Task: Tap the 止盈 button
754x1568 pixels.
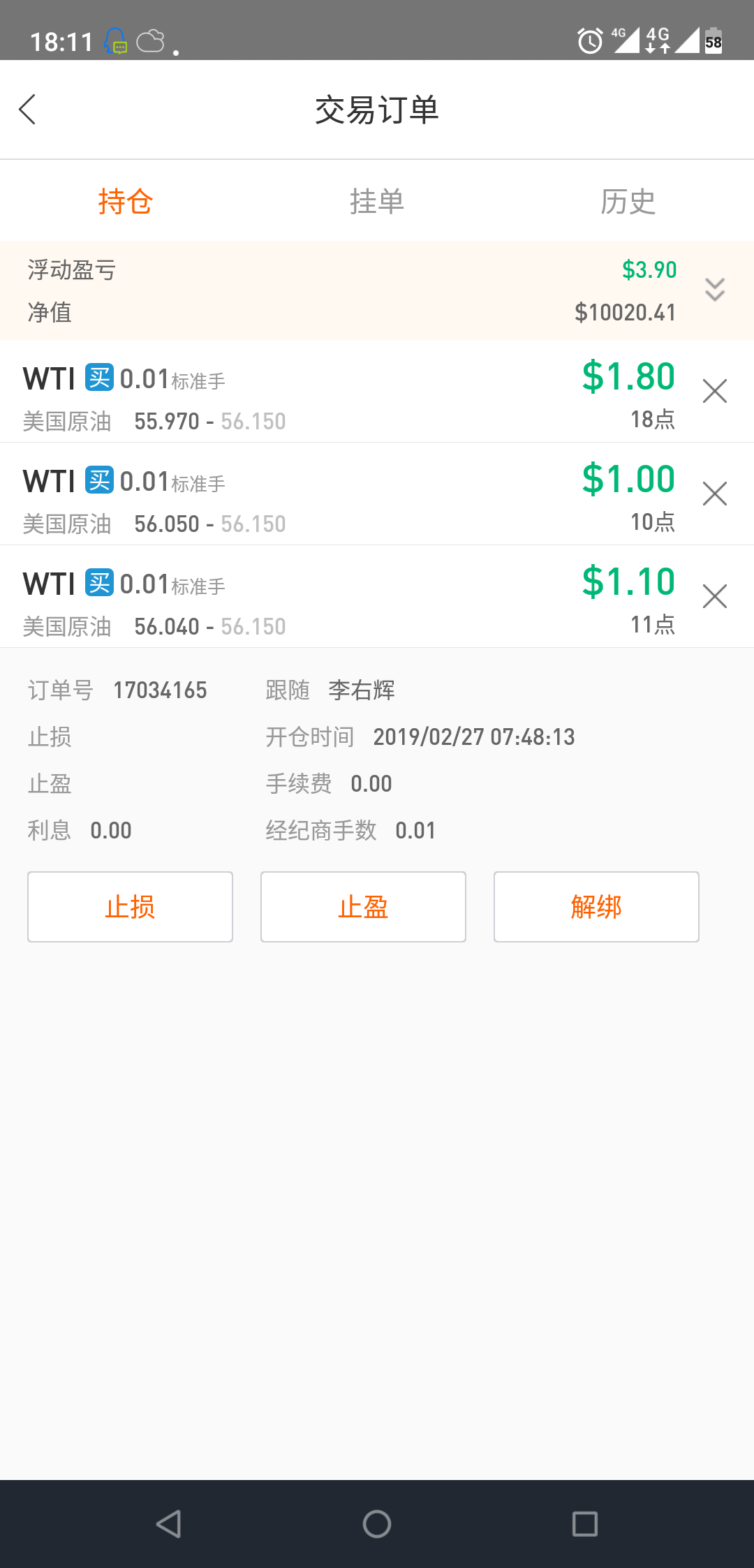Action: [x=363, y=907]
